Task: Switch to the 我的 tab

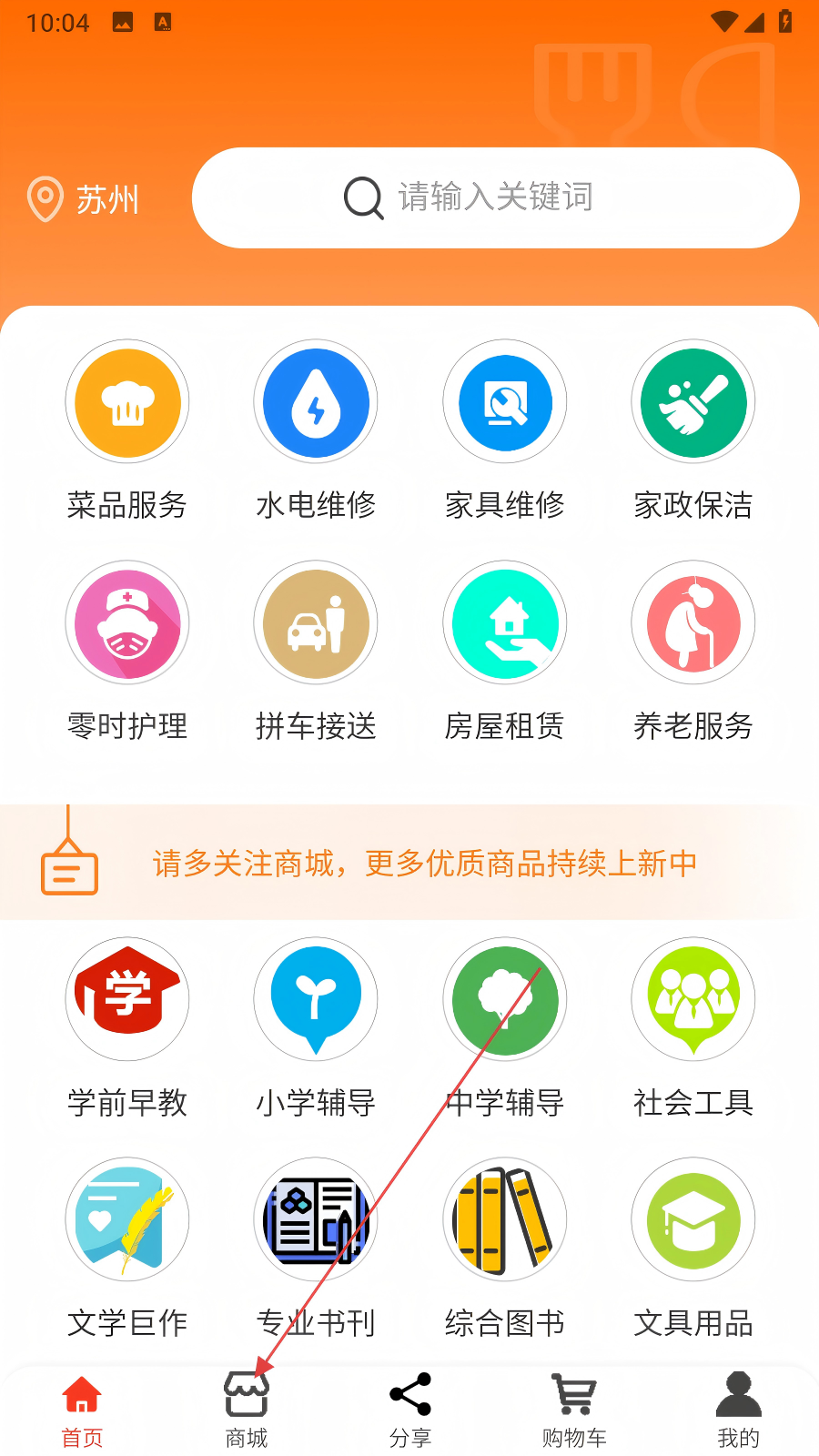Action: [x=738, y=1410]
